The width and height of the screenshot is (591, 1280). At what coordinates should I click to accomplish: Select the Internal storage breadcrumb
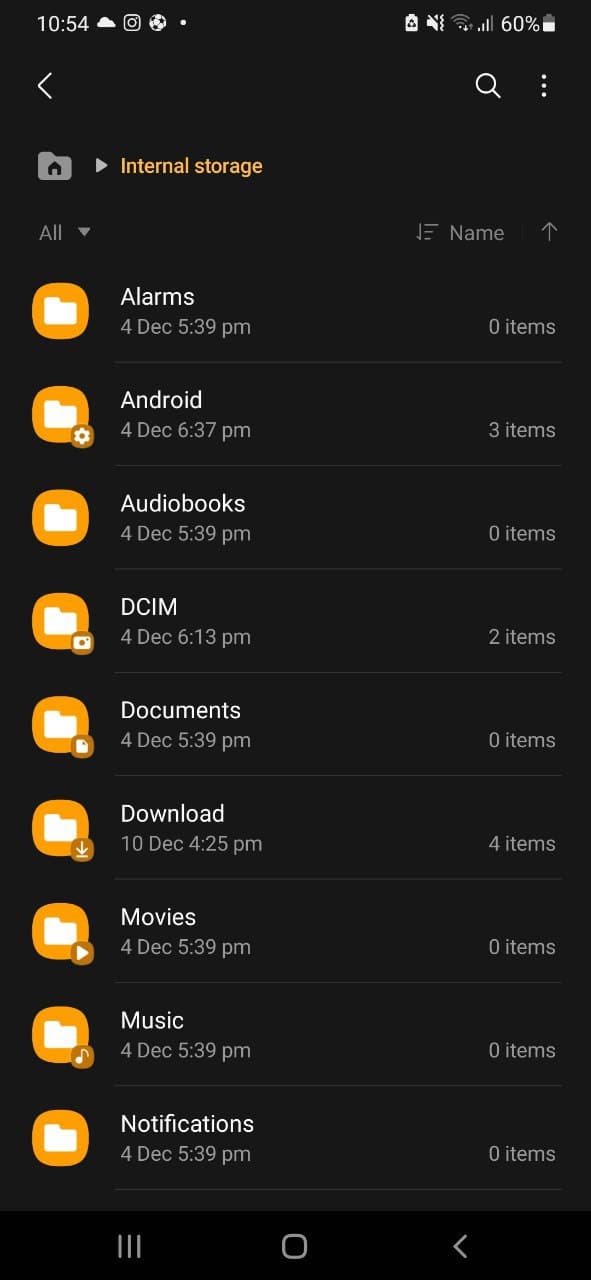point(191,166)
